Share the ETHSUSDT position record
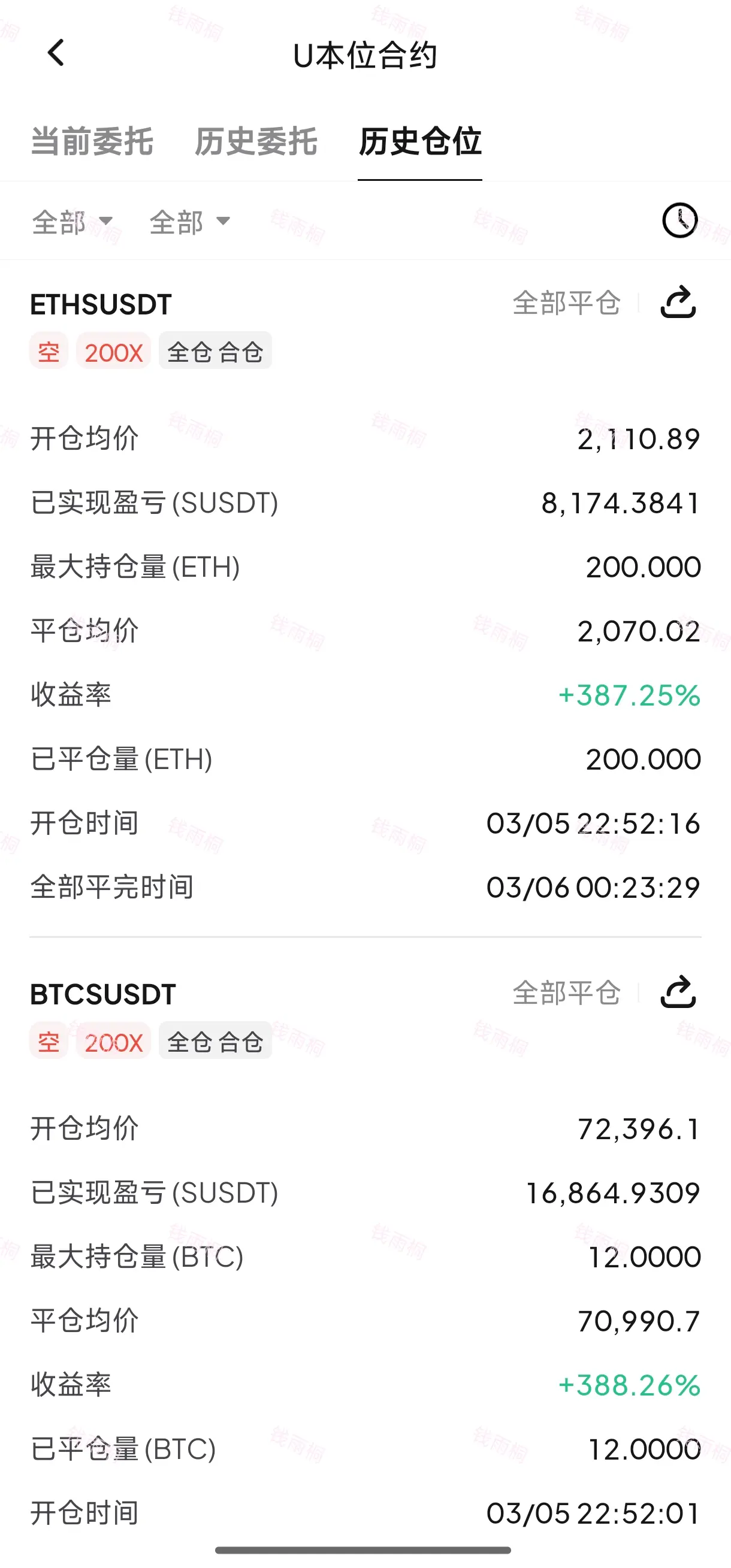731x1568 pixels. (x=678, y=302)
